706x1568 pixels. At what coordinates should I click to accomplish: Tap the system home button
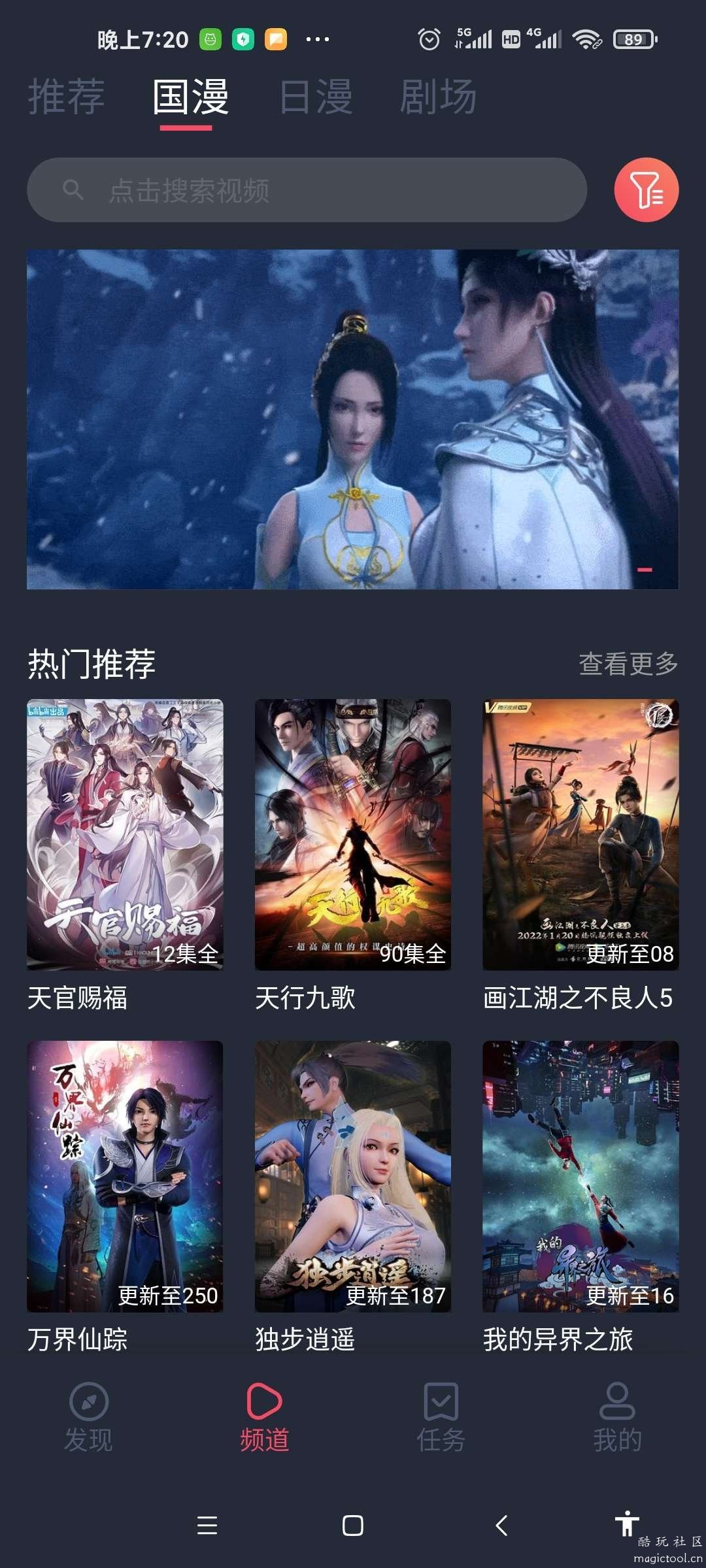click(352, 1526)
